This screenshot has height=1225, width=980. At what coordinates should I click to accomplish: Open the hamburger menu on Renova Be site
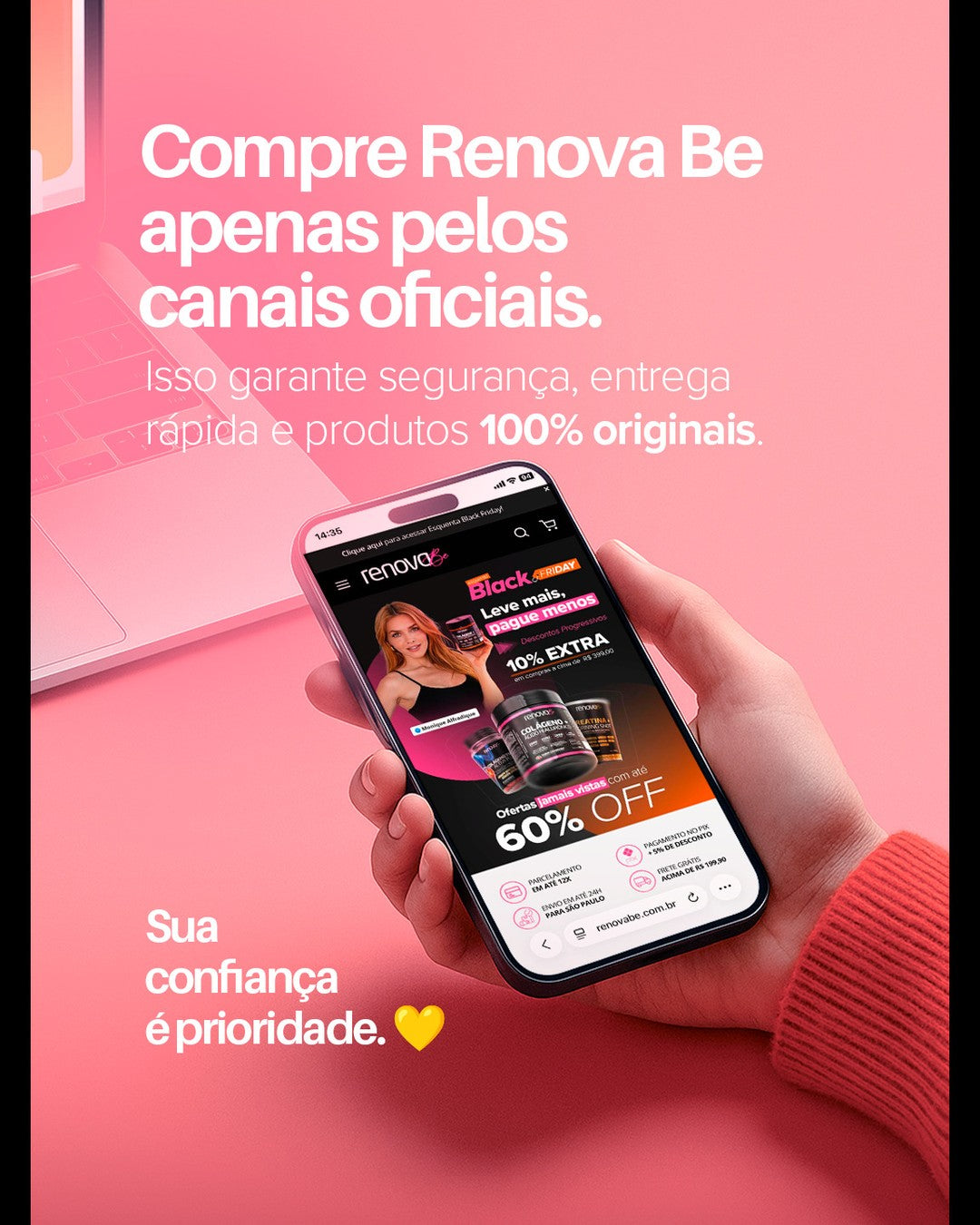pyautogui.click(x=340, y=585)
